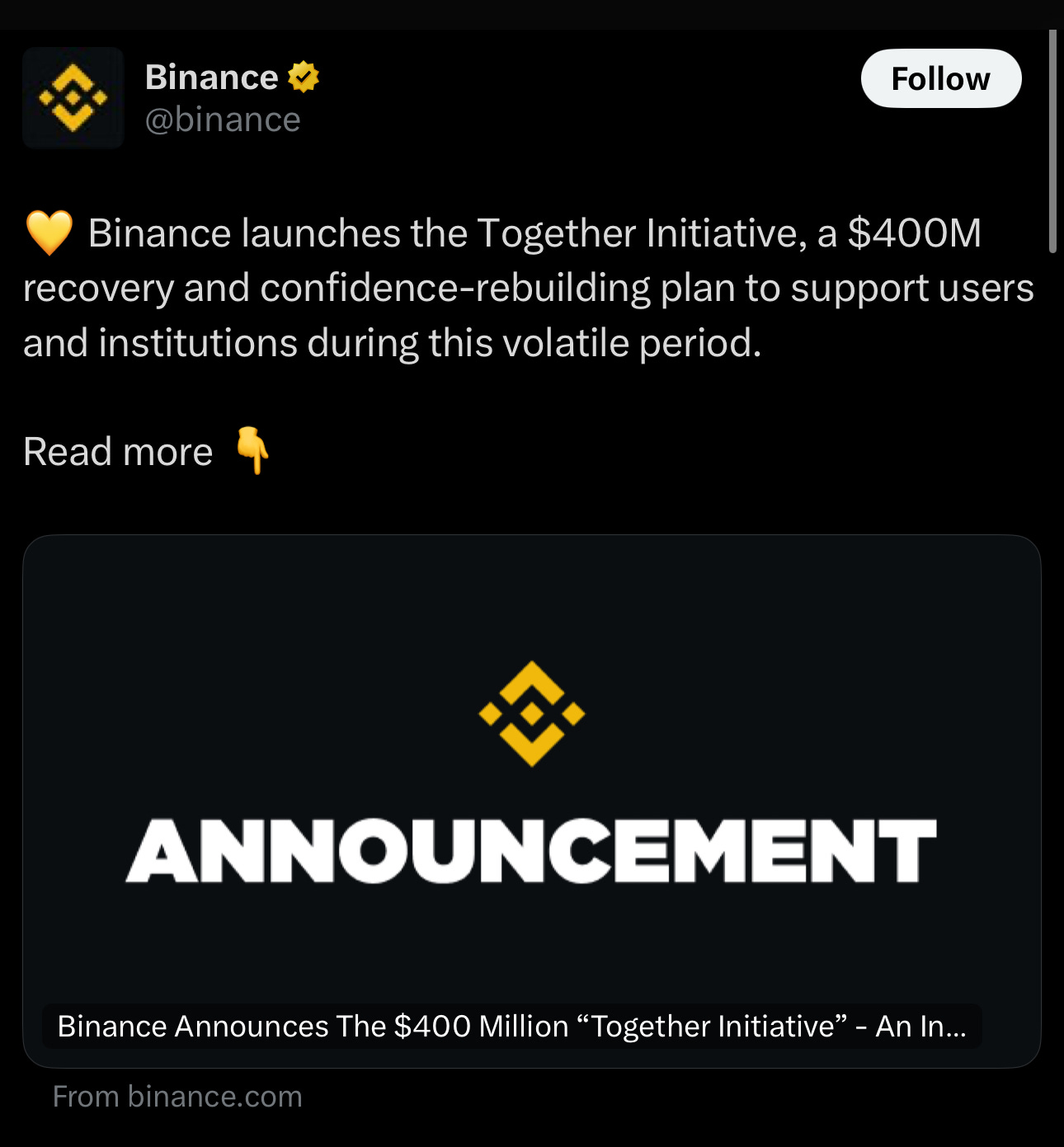Visit the binance.com source link
This screenshot has height=1147, width=1064.
(x=177, y=1097)
